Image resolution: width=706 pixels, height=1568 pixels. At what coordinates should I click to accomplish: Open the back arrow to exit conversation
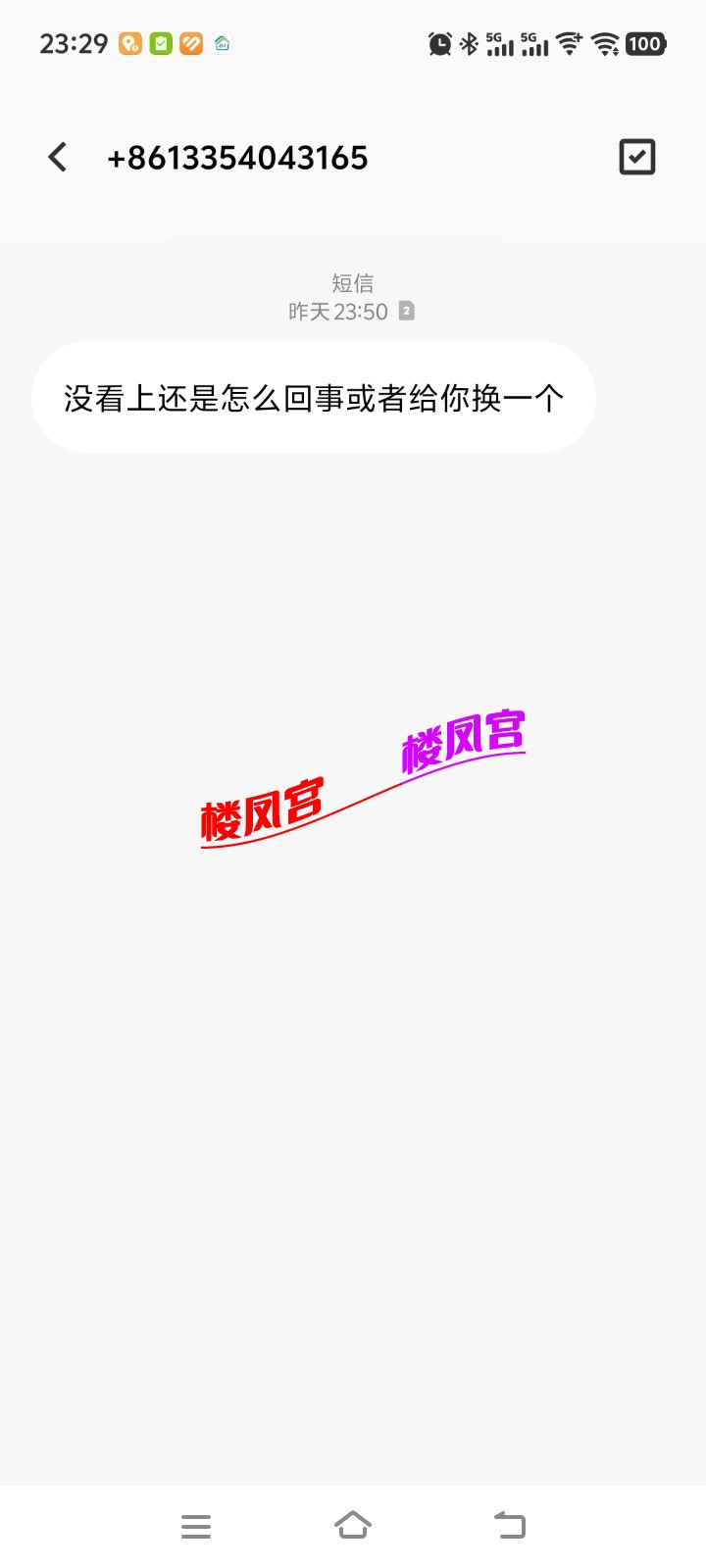[56, 157]
